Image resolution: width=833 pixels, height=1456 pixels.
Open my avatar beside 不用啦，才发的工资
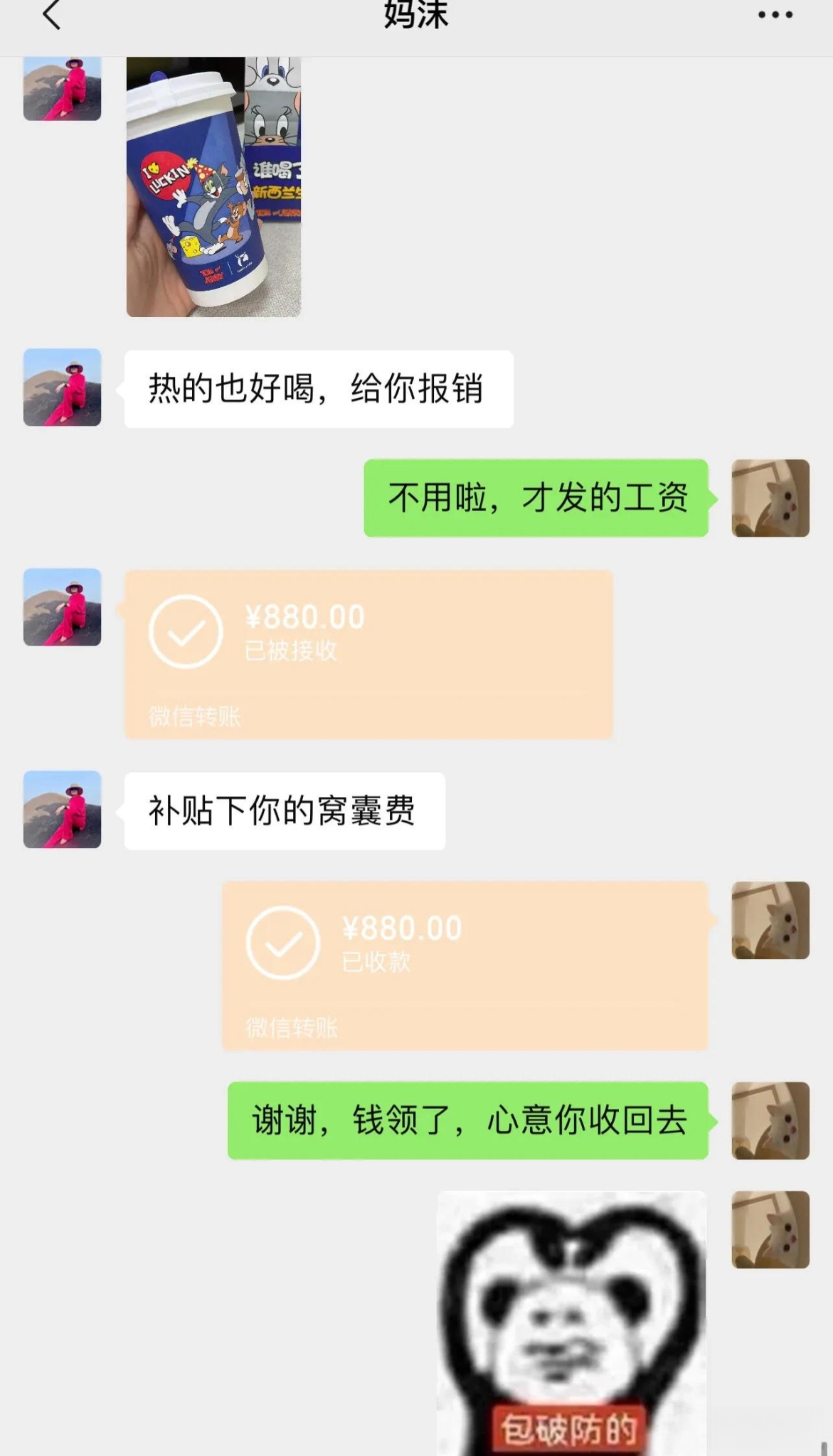click(x=770, y=498)
